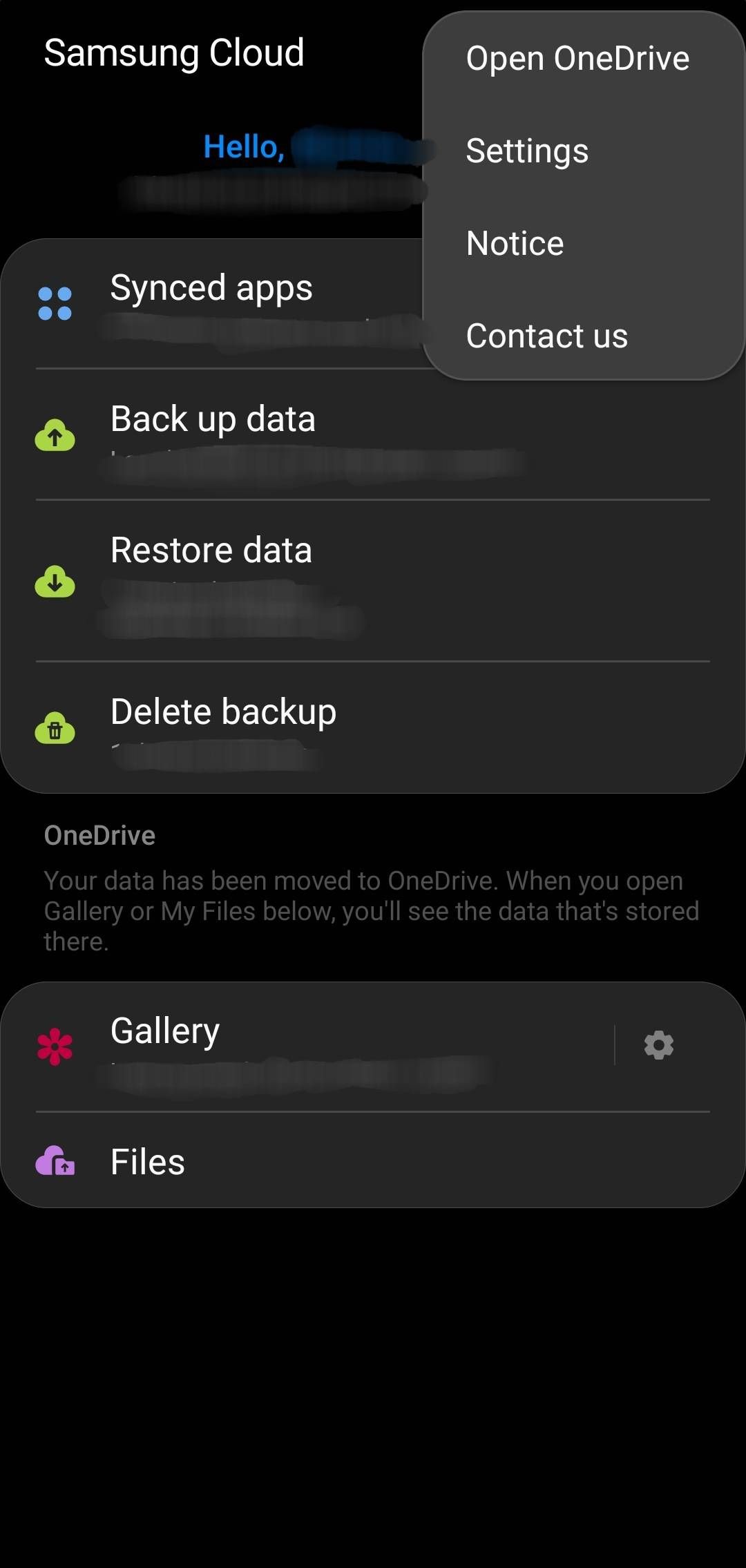
Task: Open Settings from the overflow menu
Action: (x=527, y=151)
